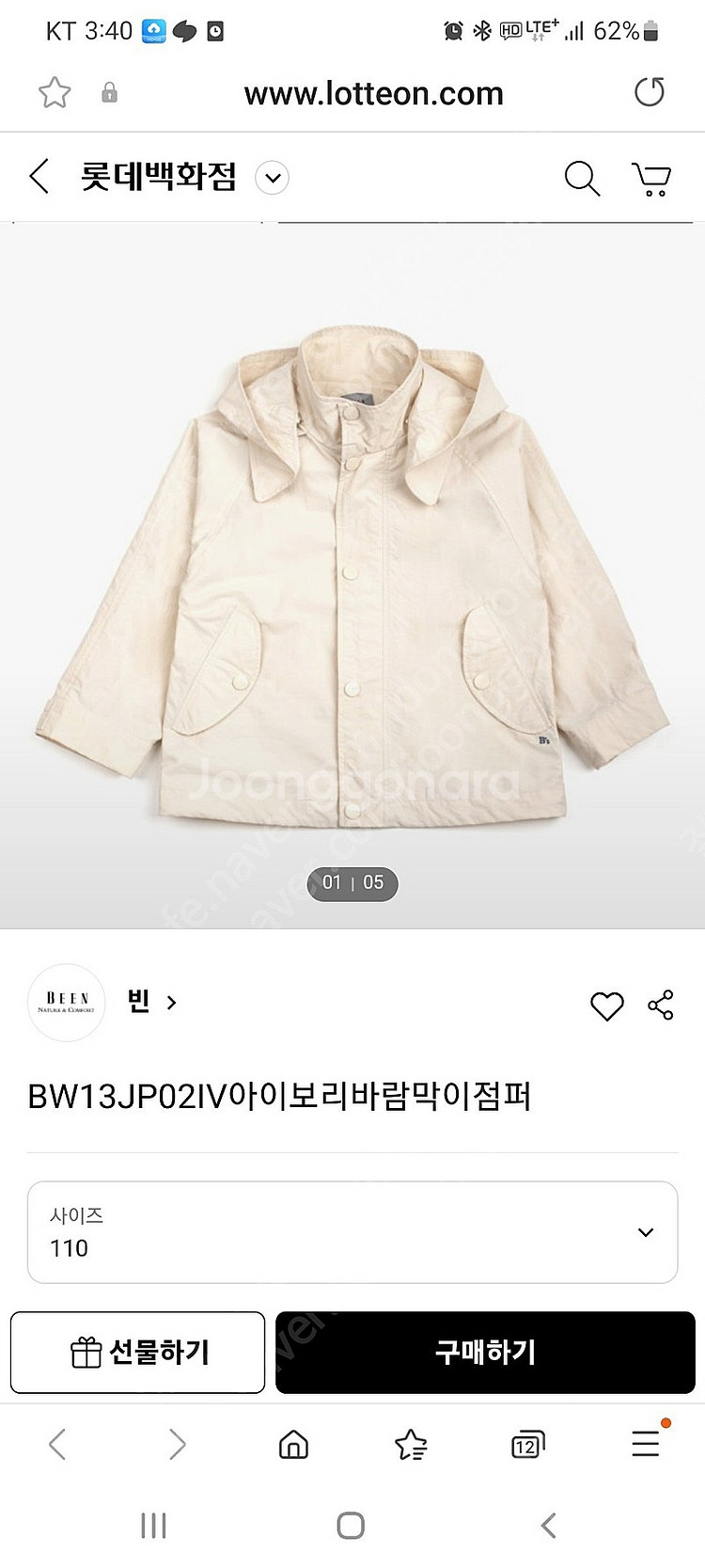Open the shopping cart
Image resolution: width=705 pixels, height=1568 pixels.
click(x=650, y=178)
